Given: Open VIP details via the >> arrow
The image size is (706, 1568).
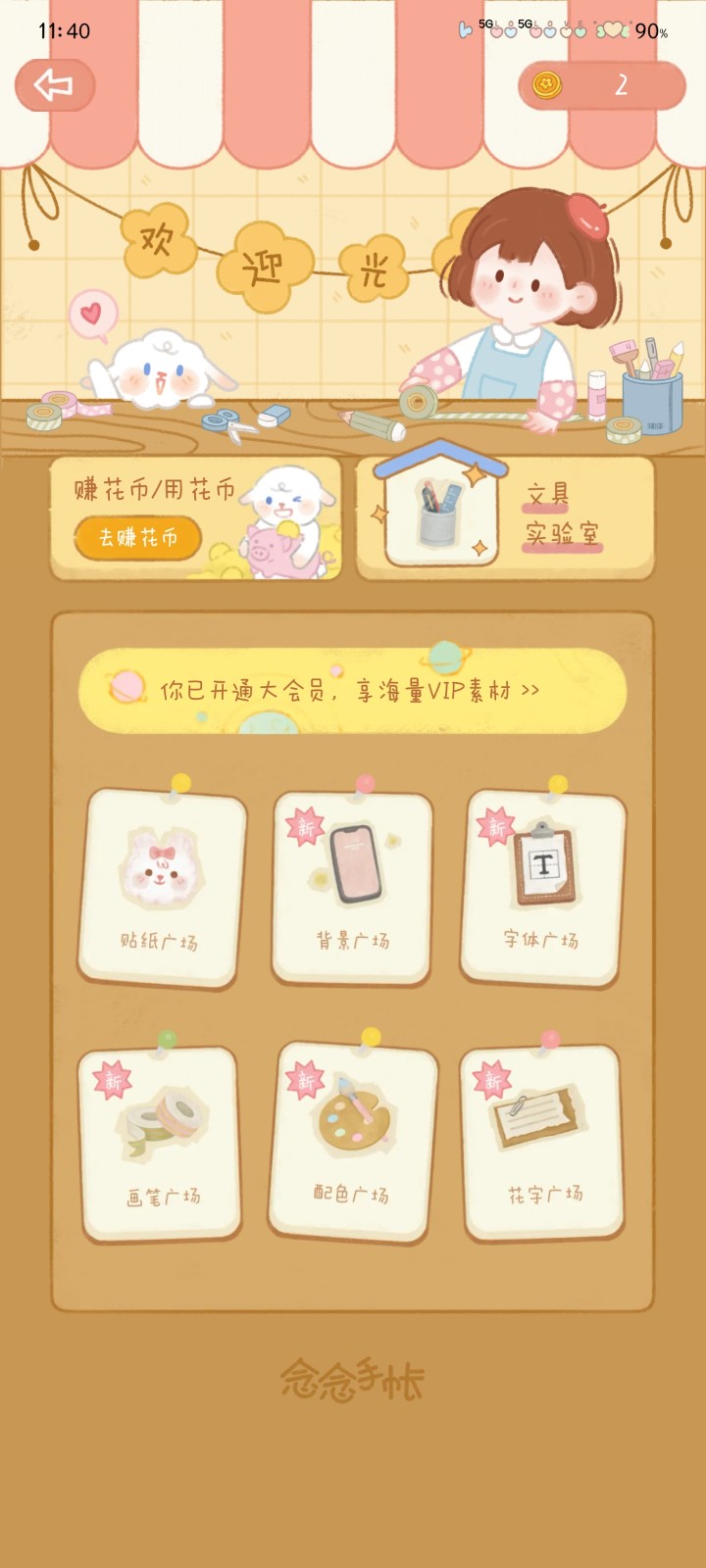Looking at the screenshot, I should click(x=529, y=689).
